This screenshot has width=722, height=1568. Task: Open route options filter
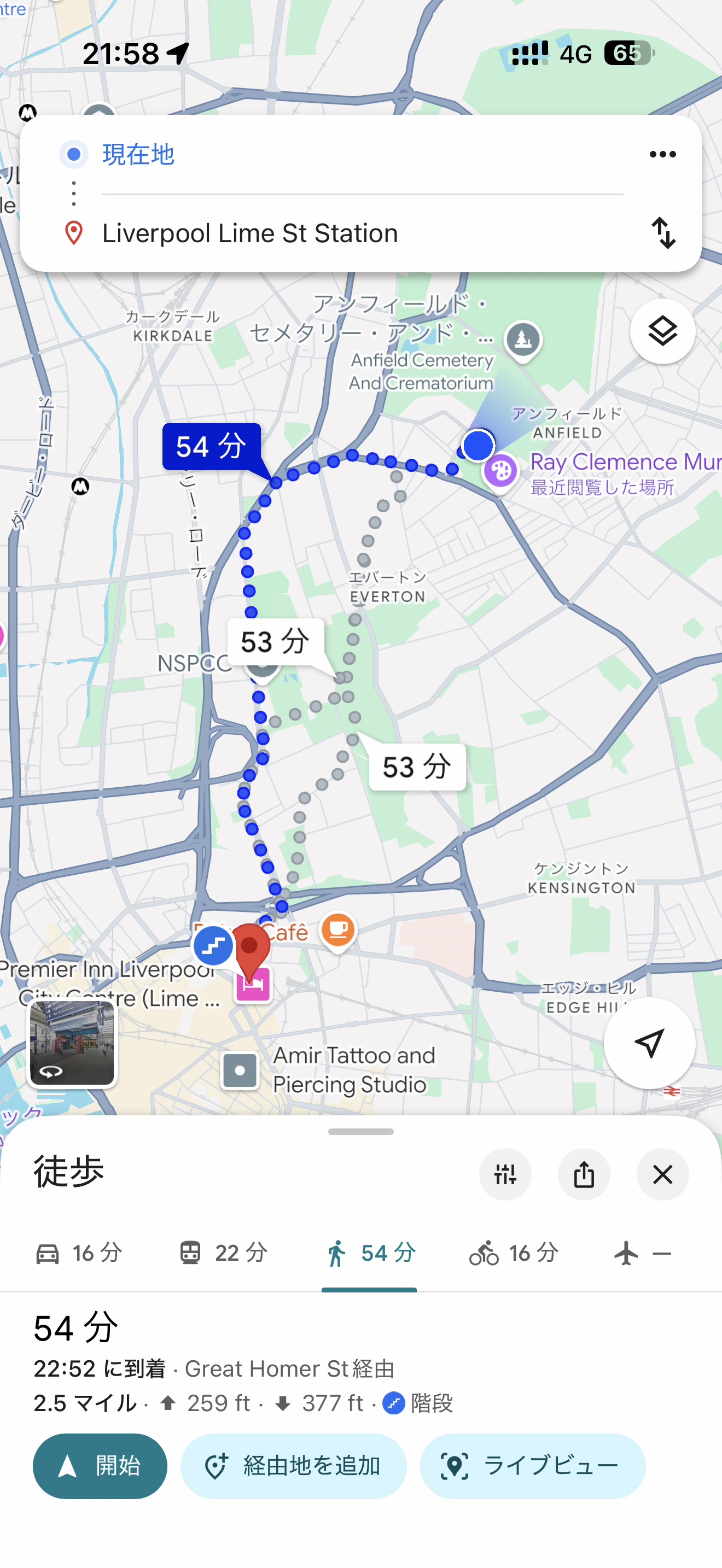pos(505,1174)
